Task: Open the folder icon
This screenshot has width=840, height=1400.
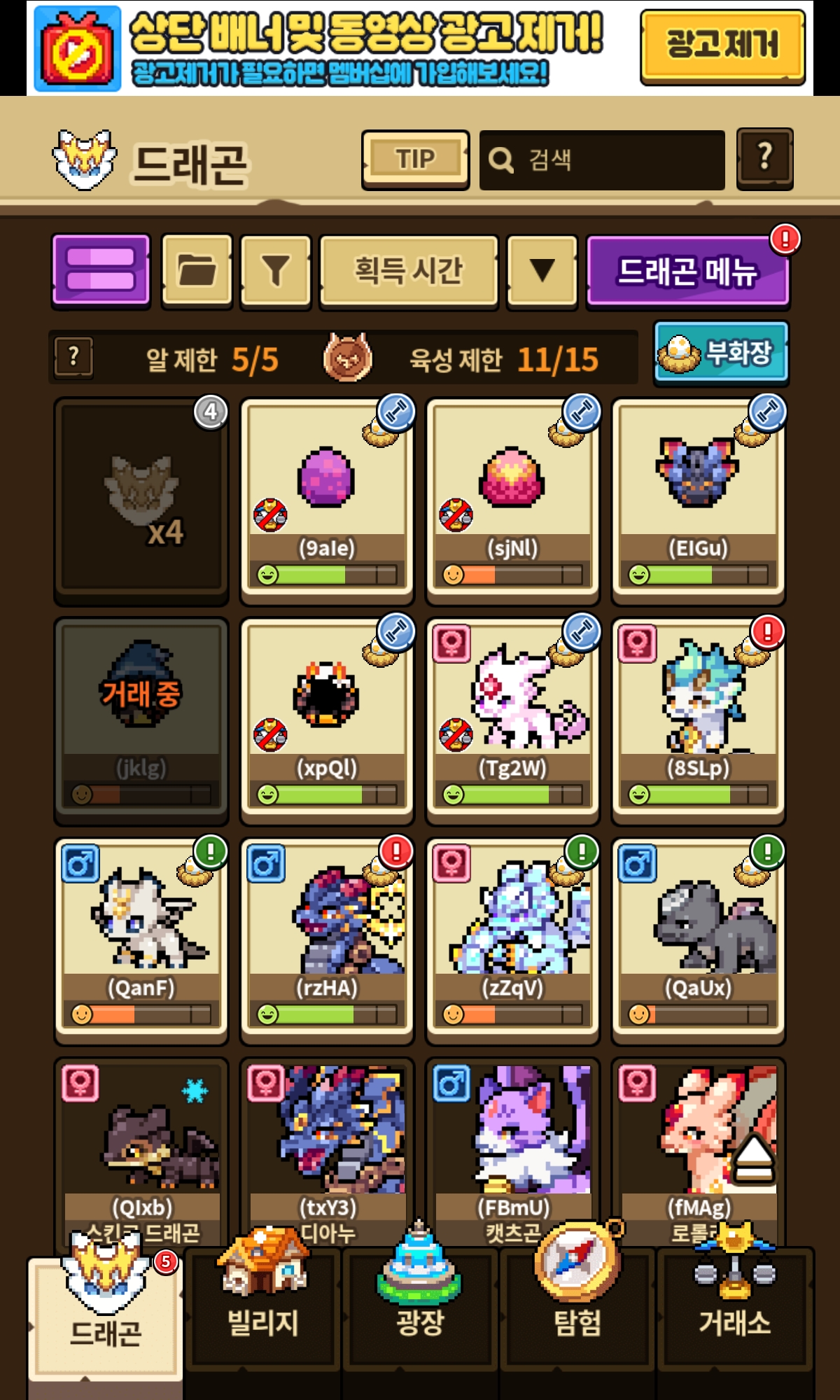Action: [197, 272]
